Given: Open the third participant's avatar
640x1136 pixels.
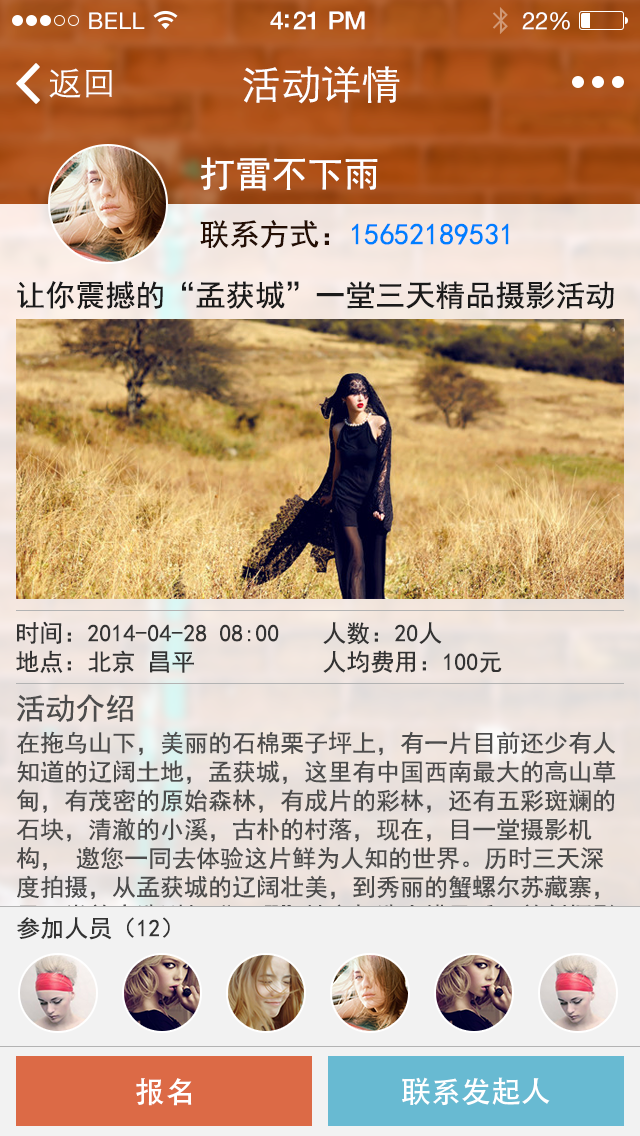Looking at the screenshot, I should [x=266, y=993].
